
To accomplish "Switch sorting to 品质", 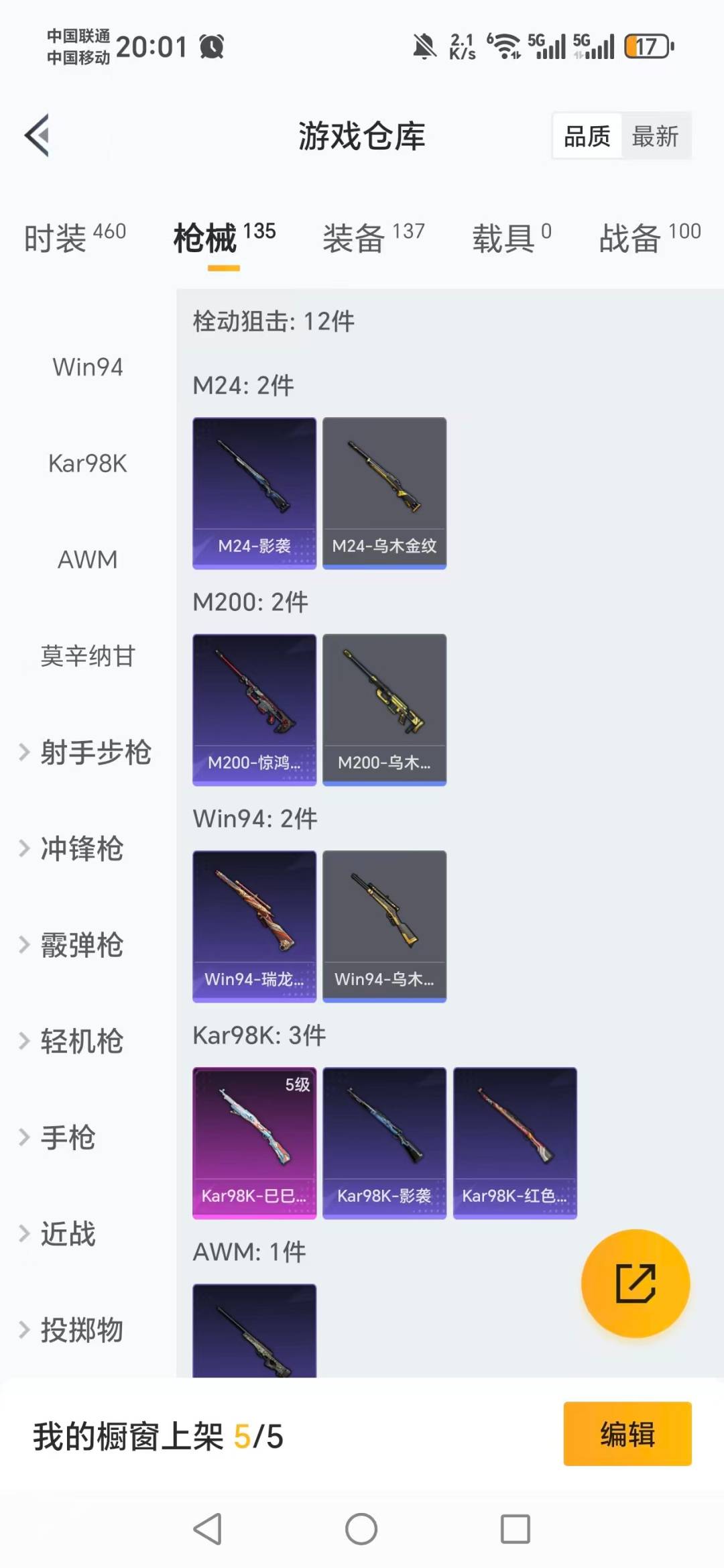I will coord(586,135).
